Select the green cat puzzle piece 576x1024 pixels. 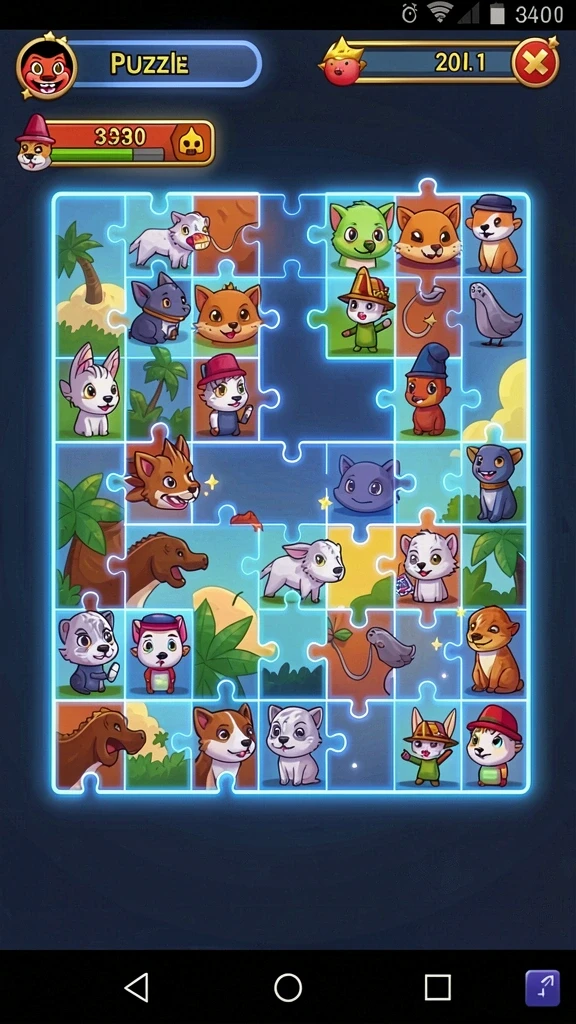(361, 234)
